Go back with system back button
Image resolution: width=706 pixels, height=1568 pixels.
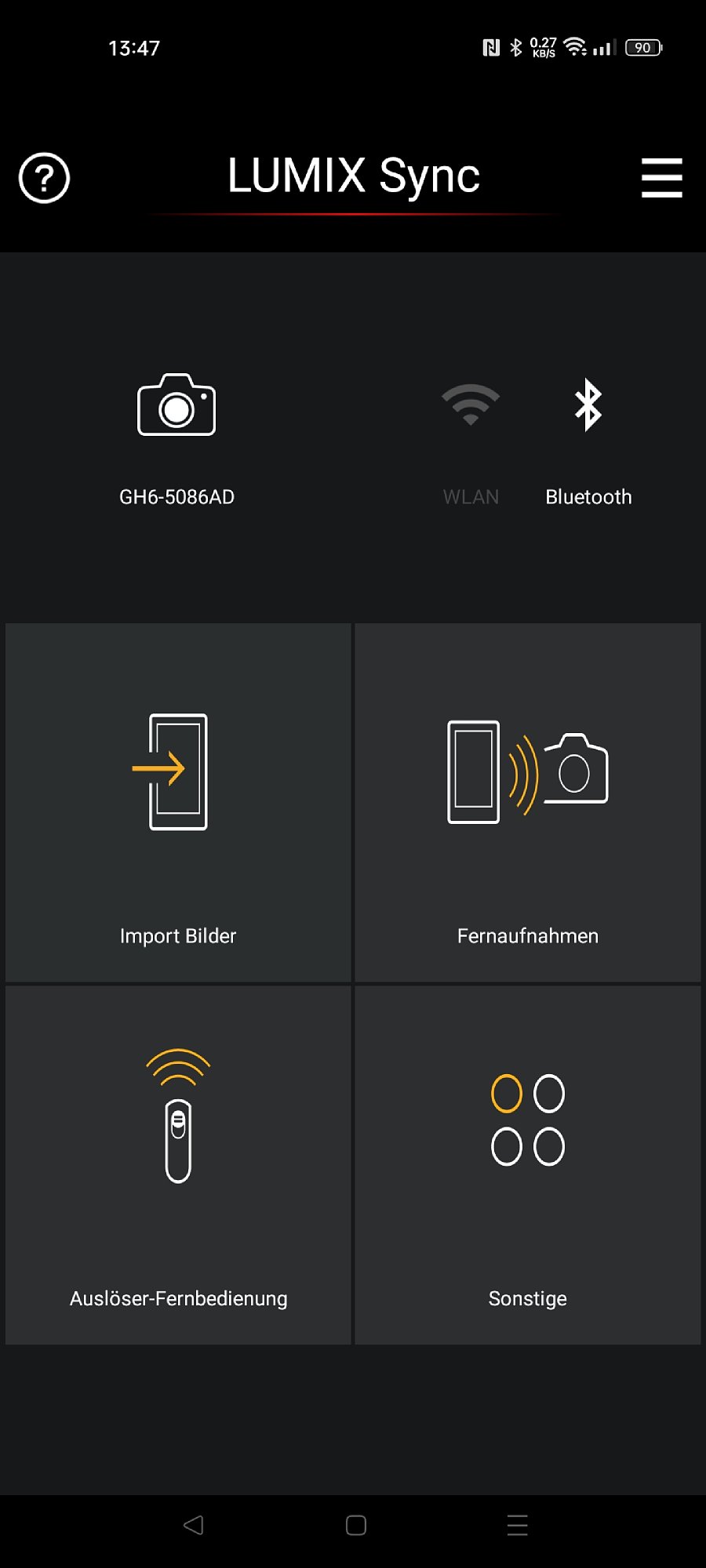tap(193, 1525)
